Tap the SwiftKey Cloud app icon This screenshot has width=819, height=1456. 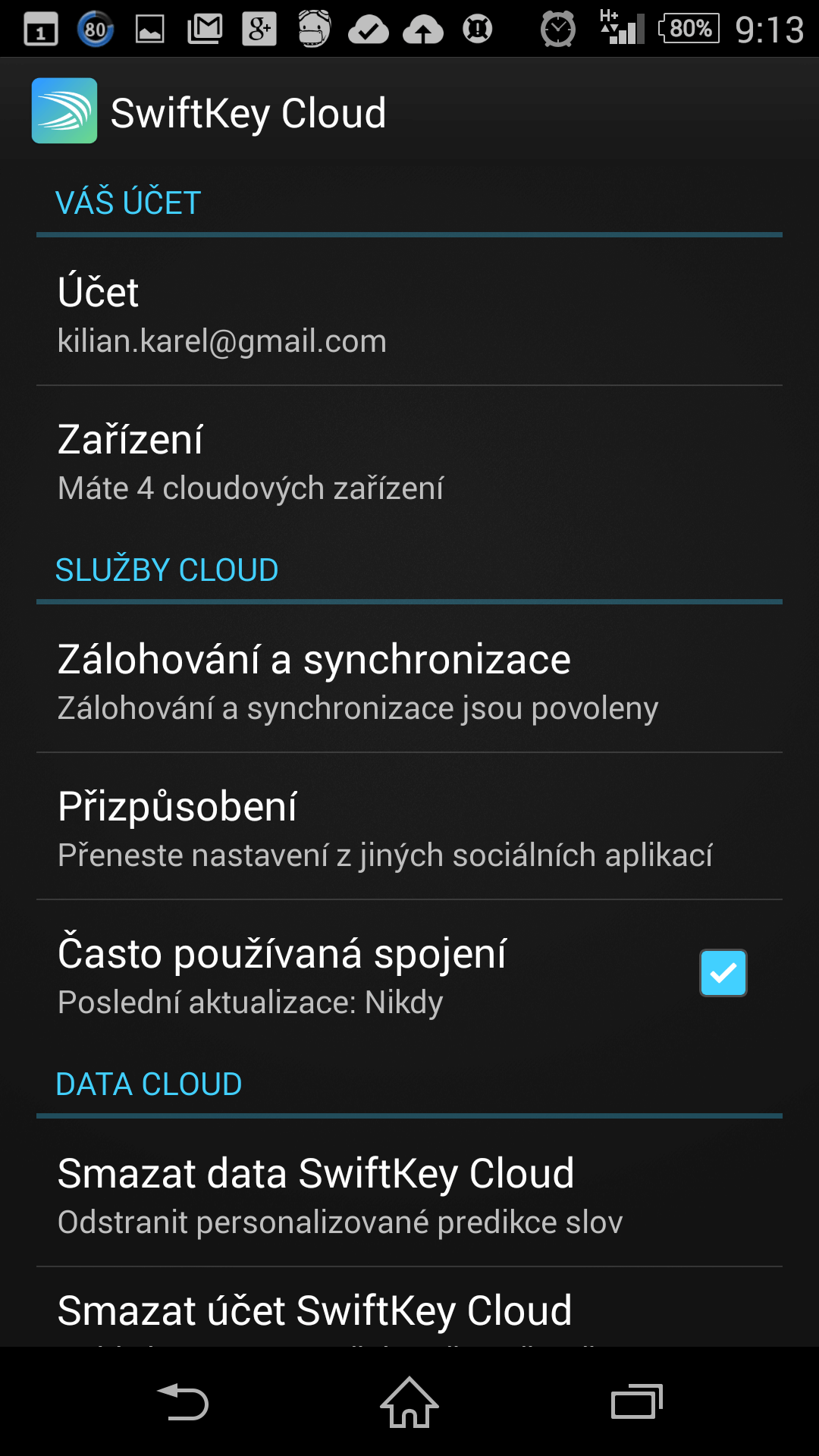coord(64,111)
